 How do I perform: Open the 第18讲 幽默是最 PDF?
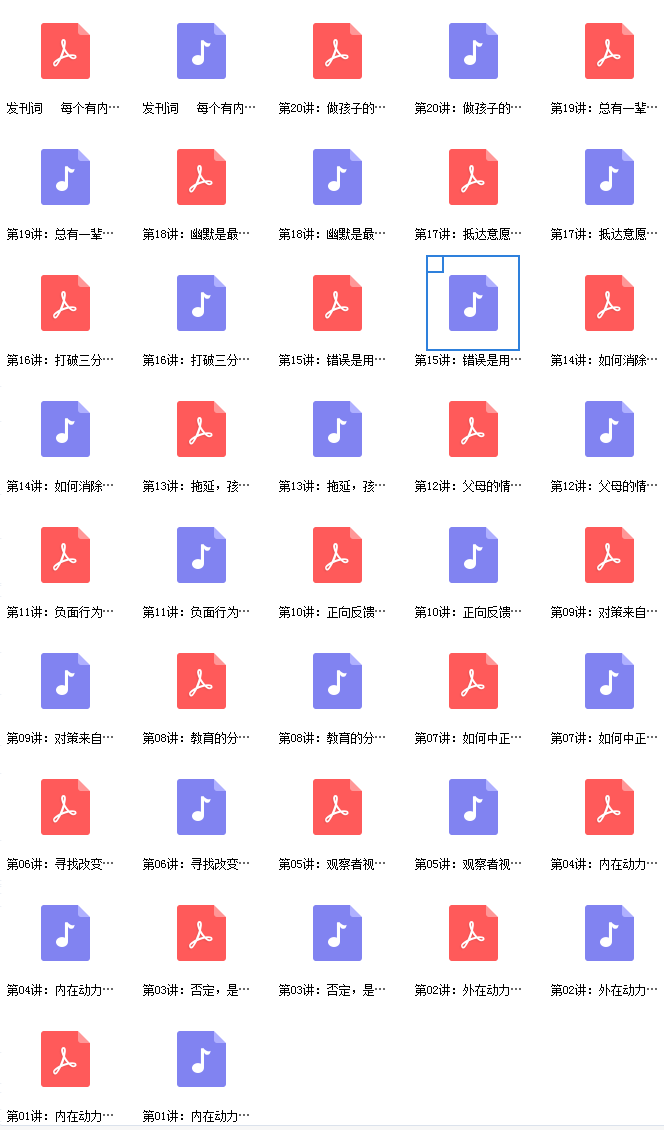click(x=201, y=177)
